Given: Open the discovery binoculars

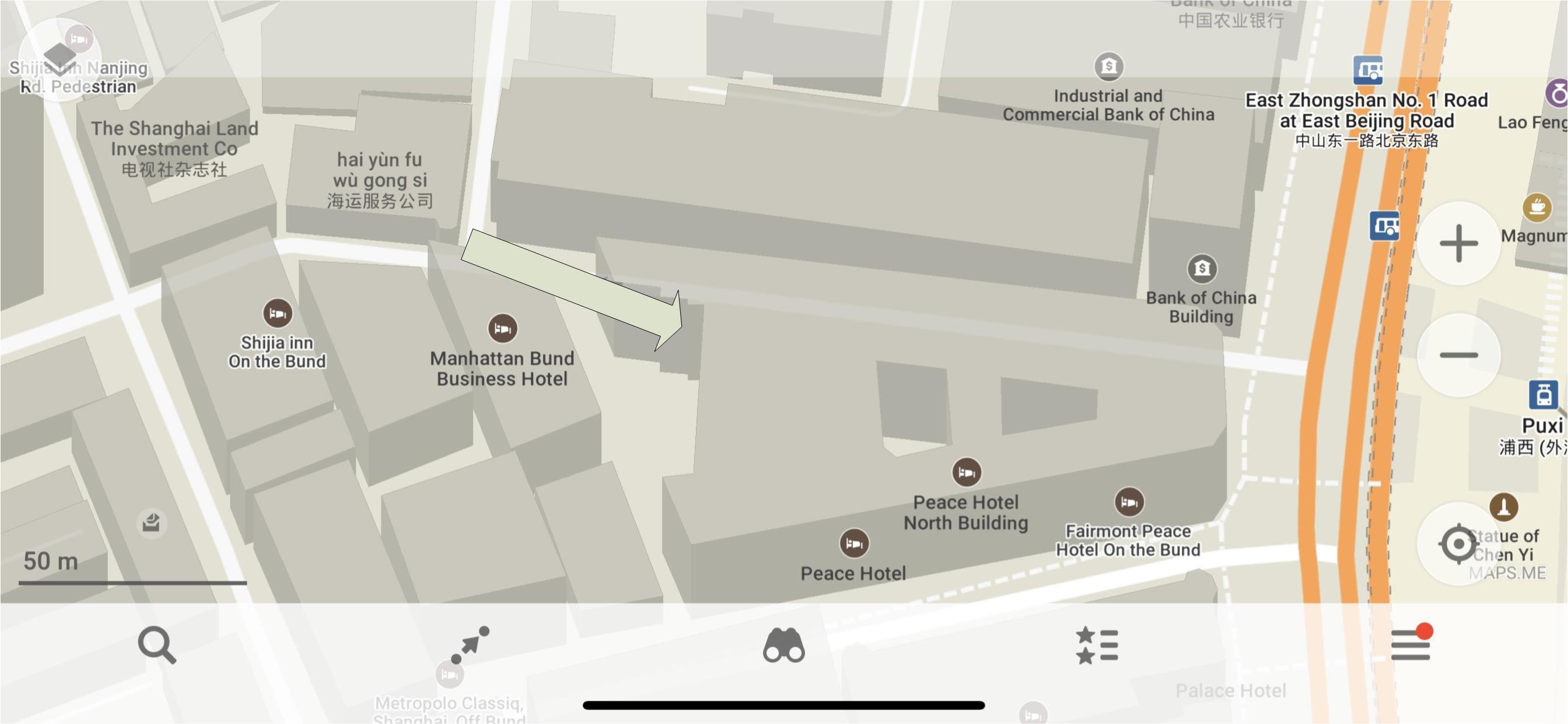Looking at the screenshot, I should (x=783, y=645).
